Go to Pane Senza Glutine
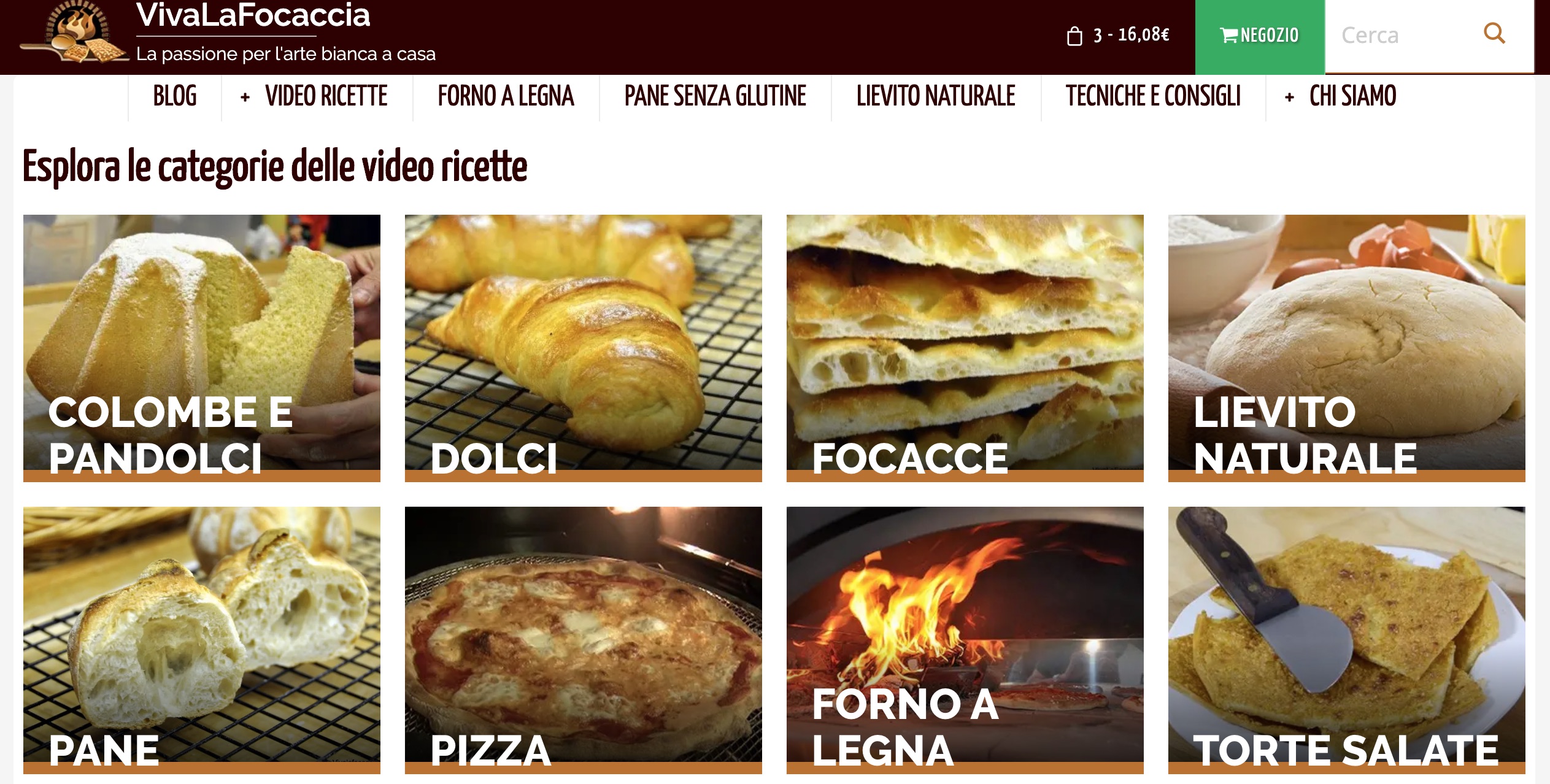Screen dimensions: 1550x784 pos(715,96)
